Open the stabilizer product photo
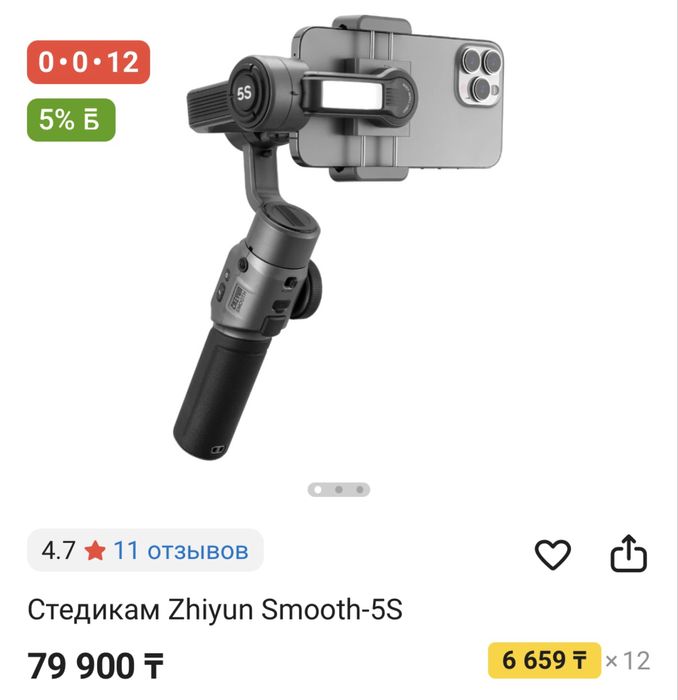This screenshot has width=678, height=700. click(340, 240)
